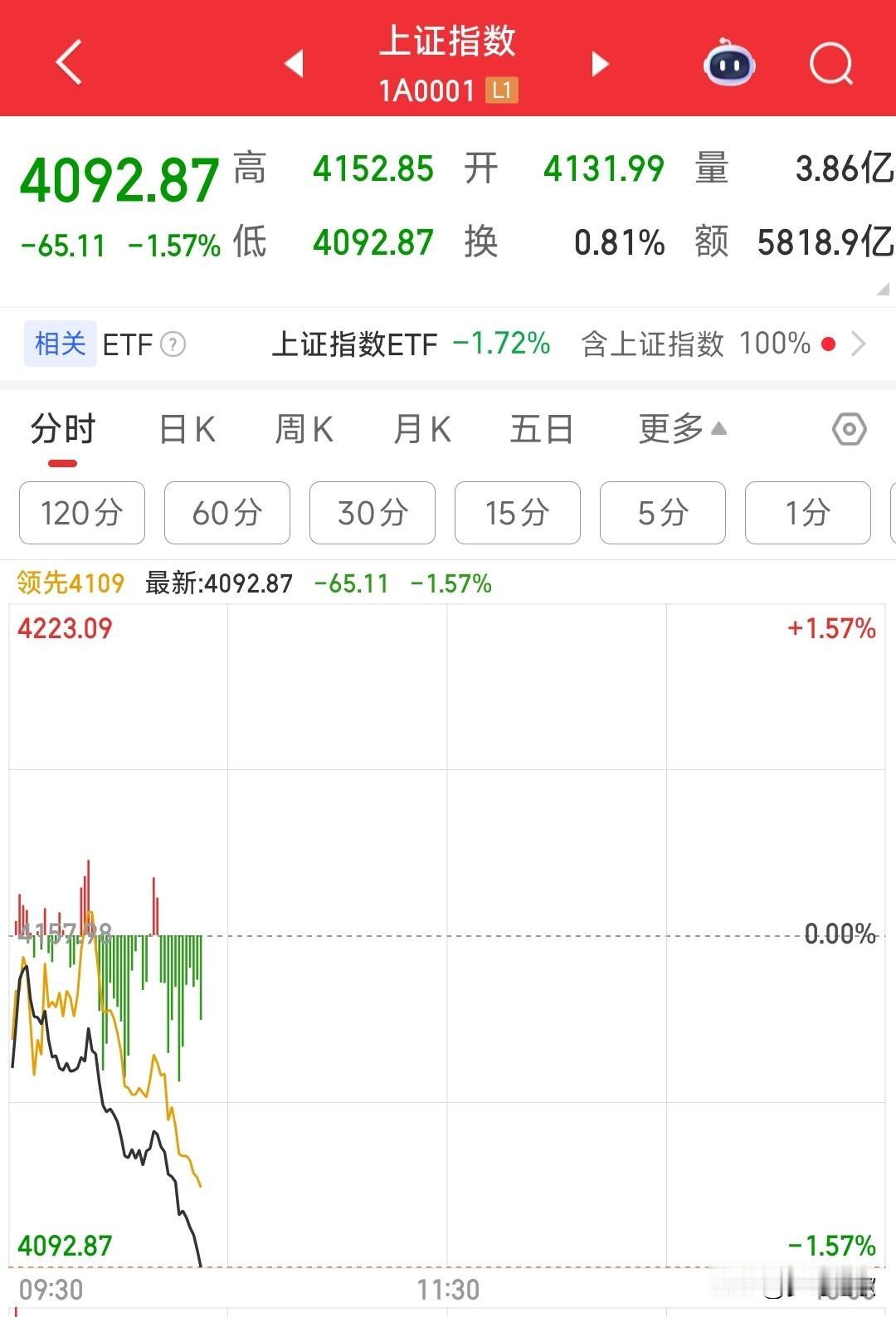Switch to the 周K weekly tab
The width and height of the screenshot is (896, 1317).
tap(302, 428)
